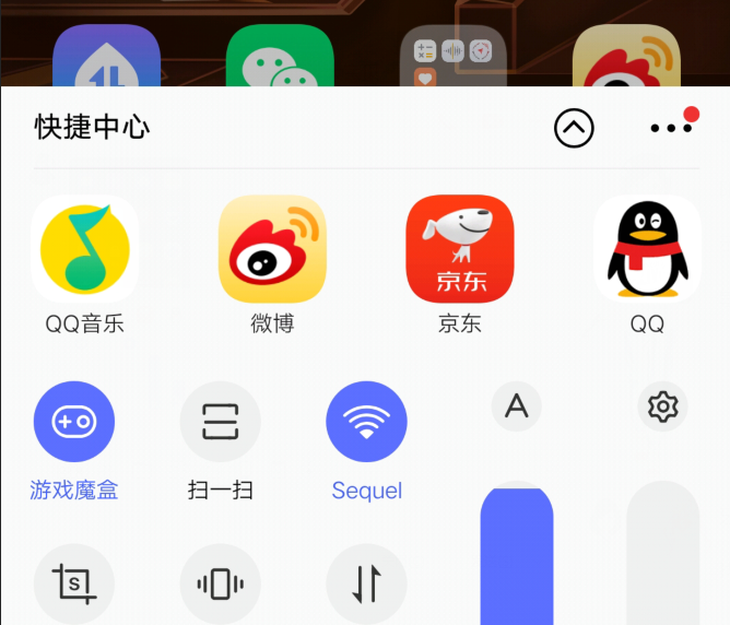
Task: Collapse the 快捷中心 panel with the up chevron
Action: pos(574,128)
